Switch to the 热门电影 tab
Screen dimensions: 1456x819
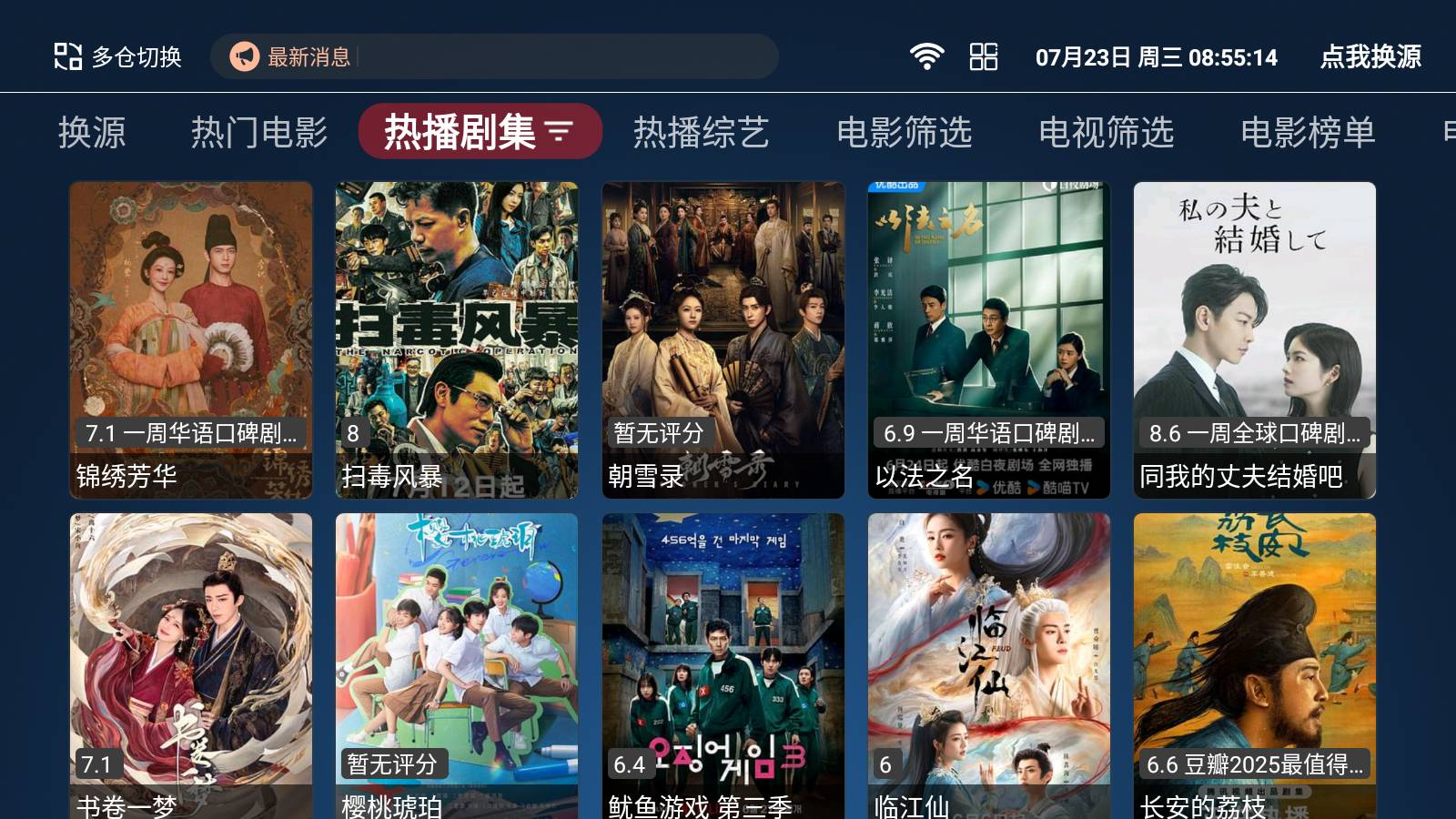pos(259,132)
